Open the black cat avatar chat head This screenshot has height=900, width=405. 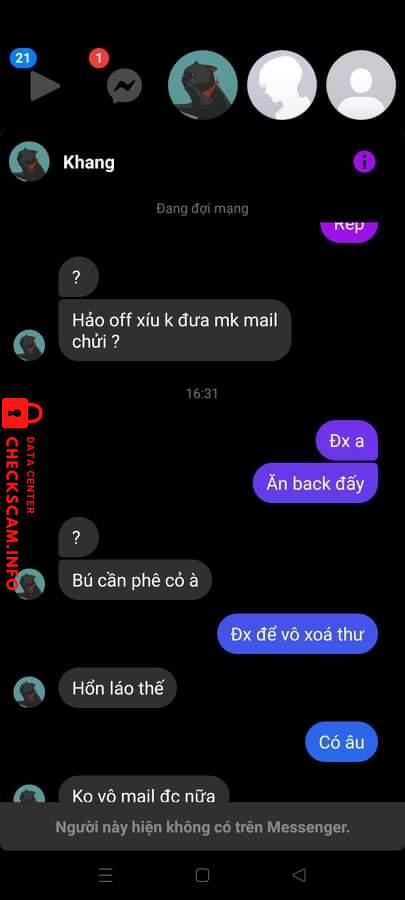(x=202, y=85)
